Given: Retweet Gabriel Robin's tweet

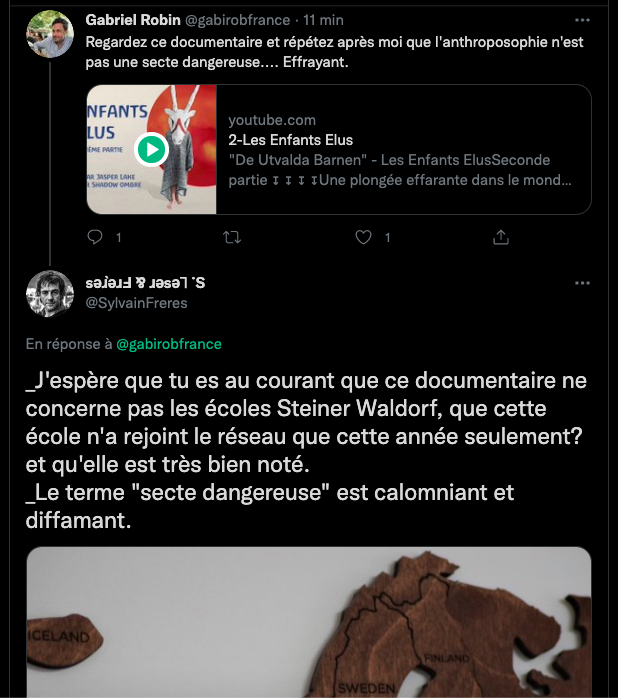Looking at the screenshot, I should pyautogui.click(x=231, y=237).
